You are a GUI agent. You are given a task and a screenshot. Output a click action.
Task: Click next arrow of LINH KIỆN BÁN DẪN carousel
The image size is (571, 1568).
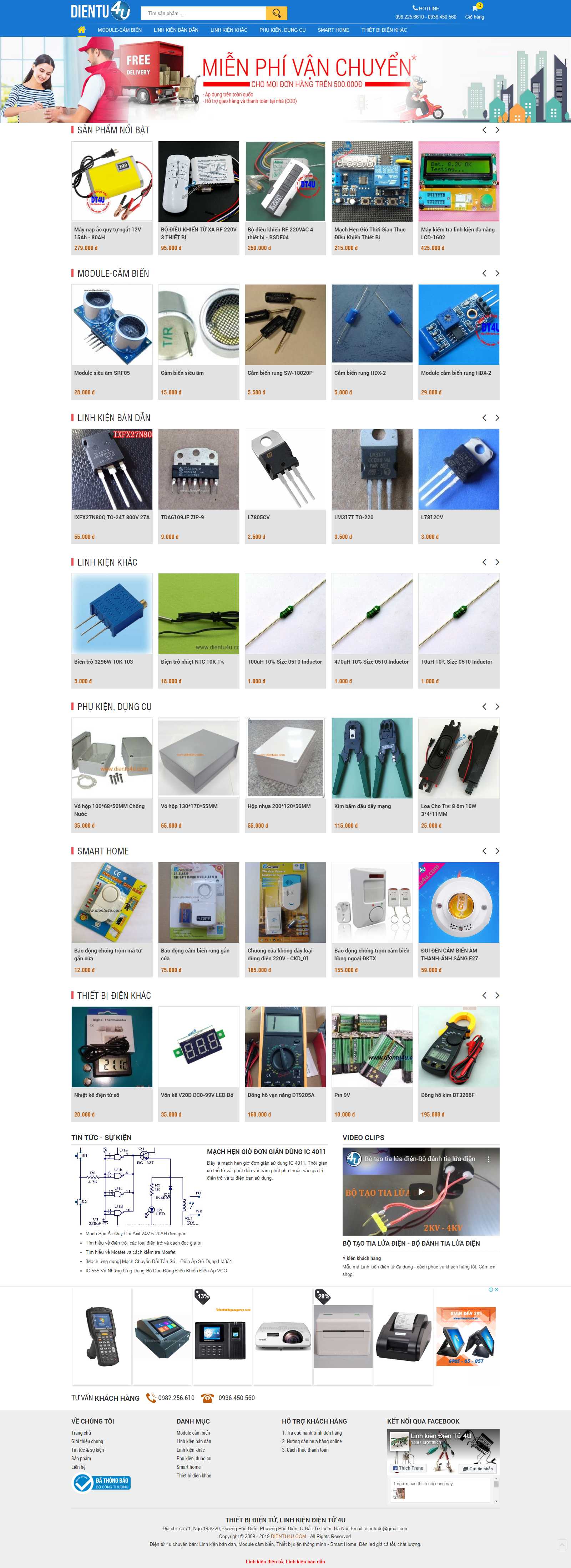point(497,418)
